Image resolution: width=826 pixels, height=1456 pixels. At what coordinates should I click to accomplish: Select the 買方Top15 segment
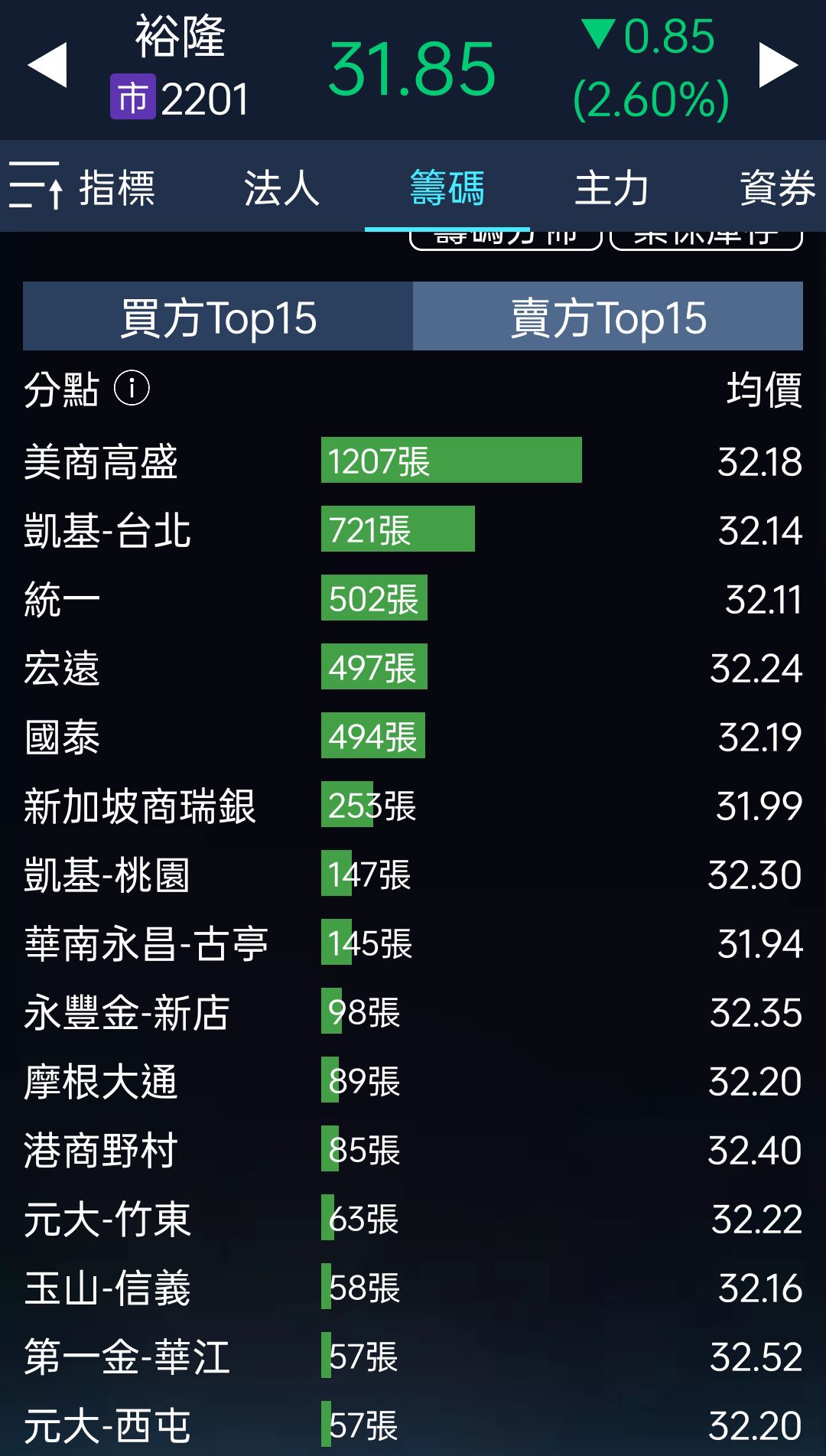coord(218,317)
